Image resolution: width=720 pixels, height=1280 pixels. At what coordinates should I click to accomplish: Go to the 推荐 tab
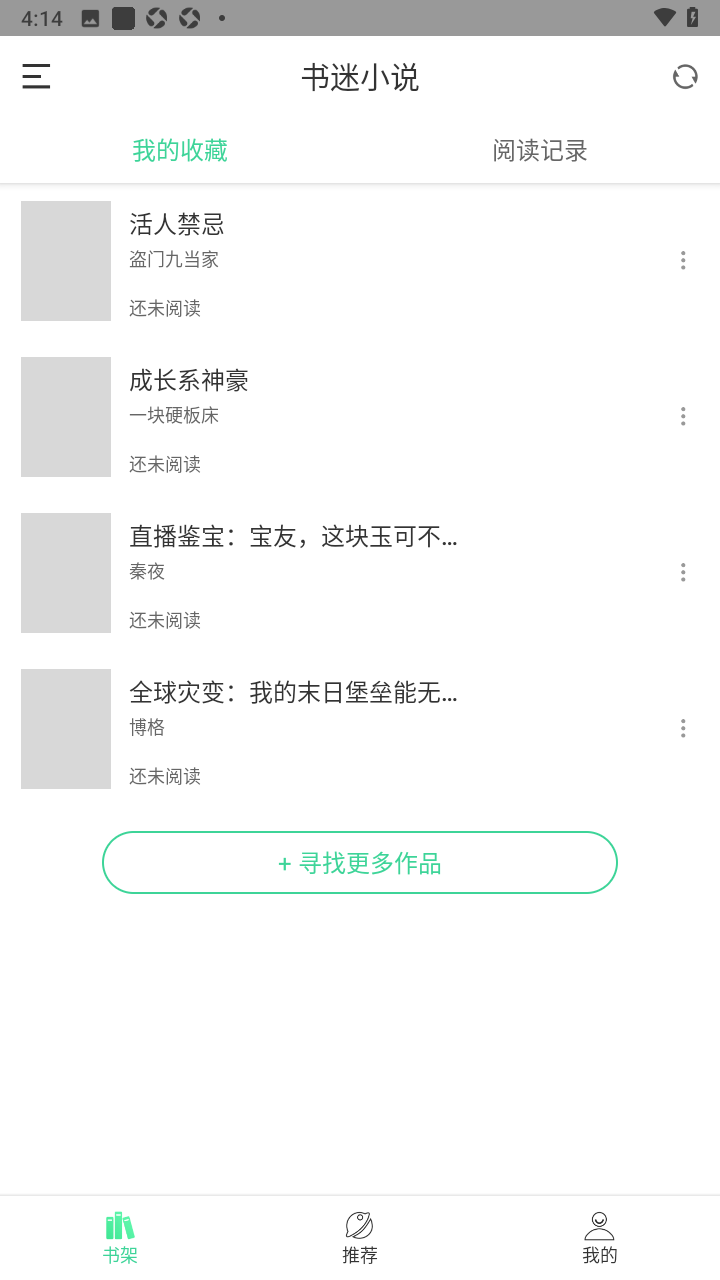pyautogui.click(x=360, y=1238)
